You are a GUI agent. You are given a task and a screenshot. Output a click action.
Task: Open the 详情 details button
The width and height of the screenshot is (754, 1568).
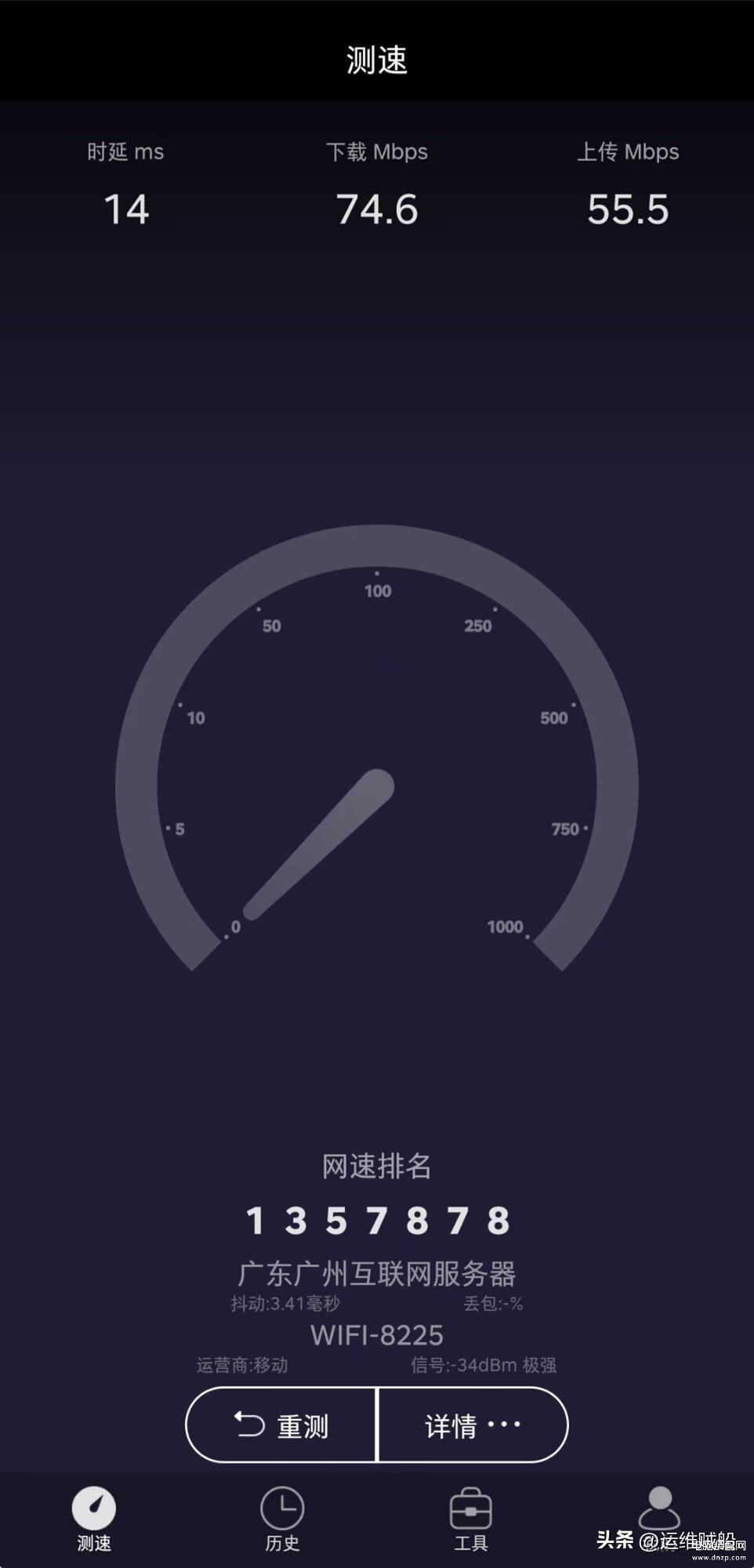coord(472,1425)
